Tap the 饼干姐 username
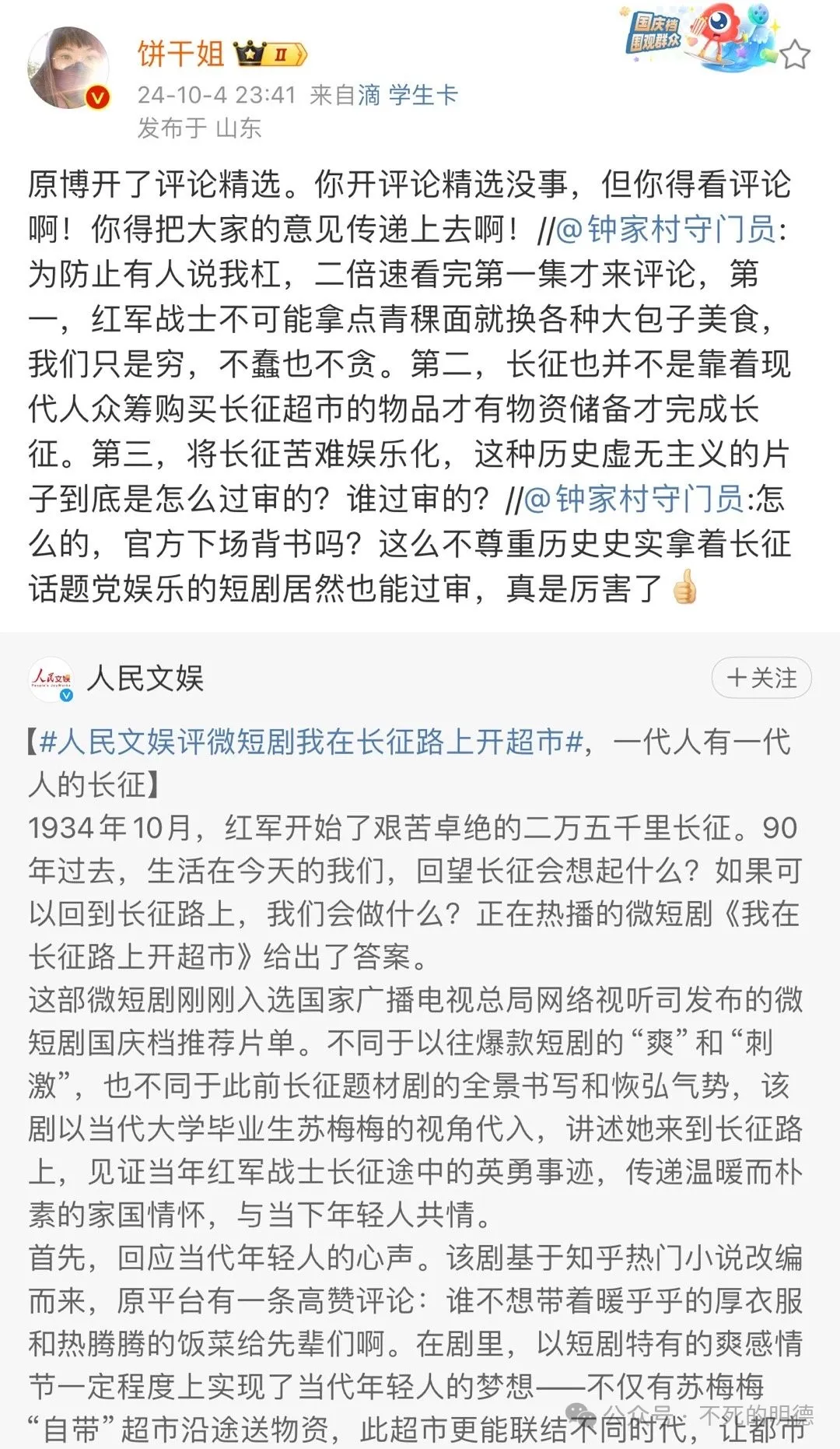The height and width of the screenshot is (1449, 840). click(x=180, y=54)
